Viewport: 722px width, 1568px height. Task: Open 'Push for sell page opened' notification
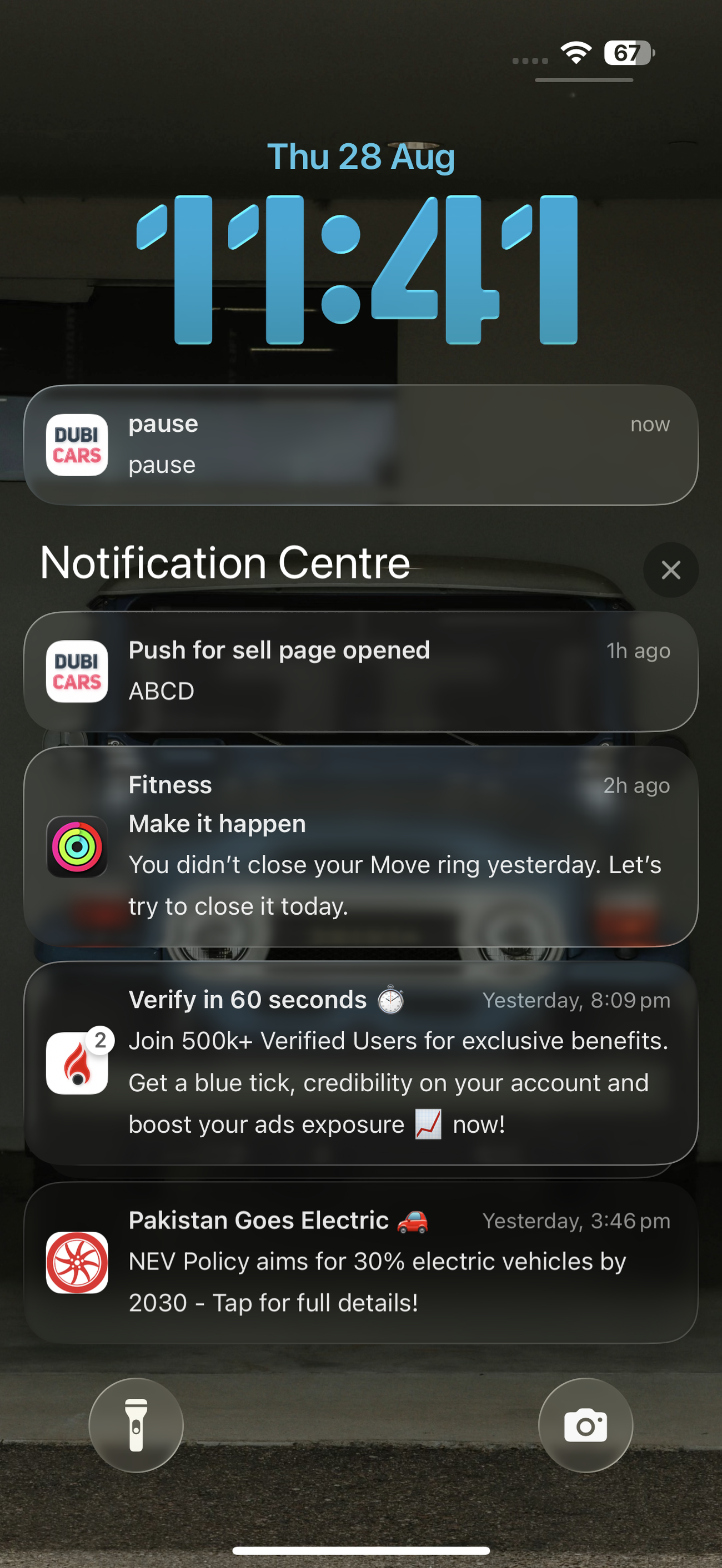[x=360, y=671]
